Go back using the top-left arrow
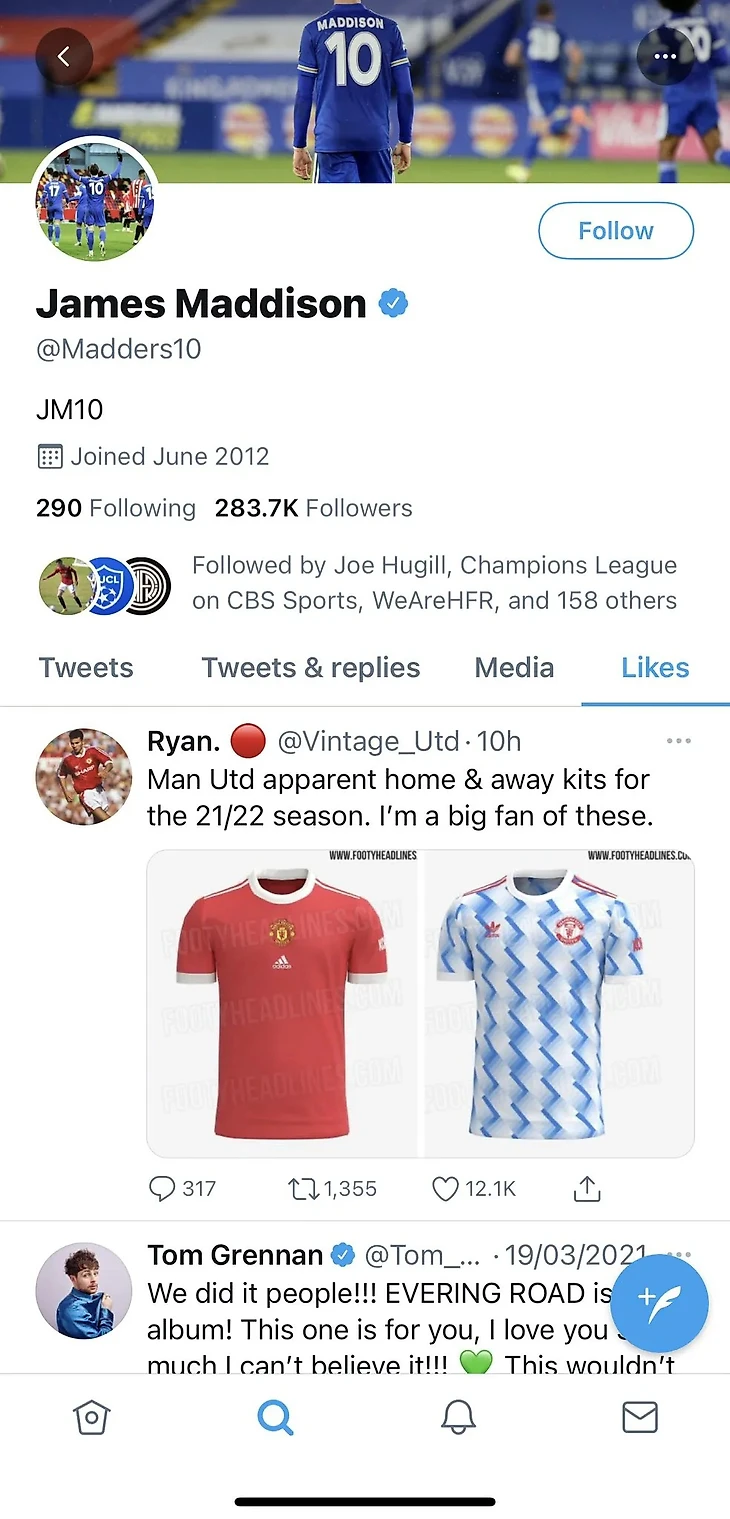 [x=64, y=57]
